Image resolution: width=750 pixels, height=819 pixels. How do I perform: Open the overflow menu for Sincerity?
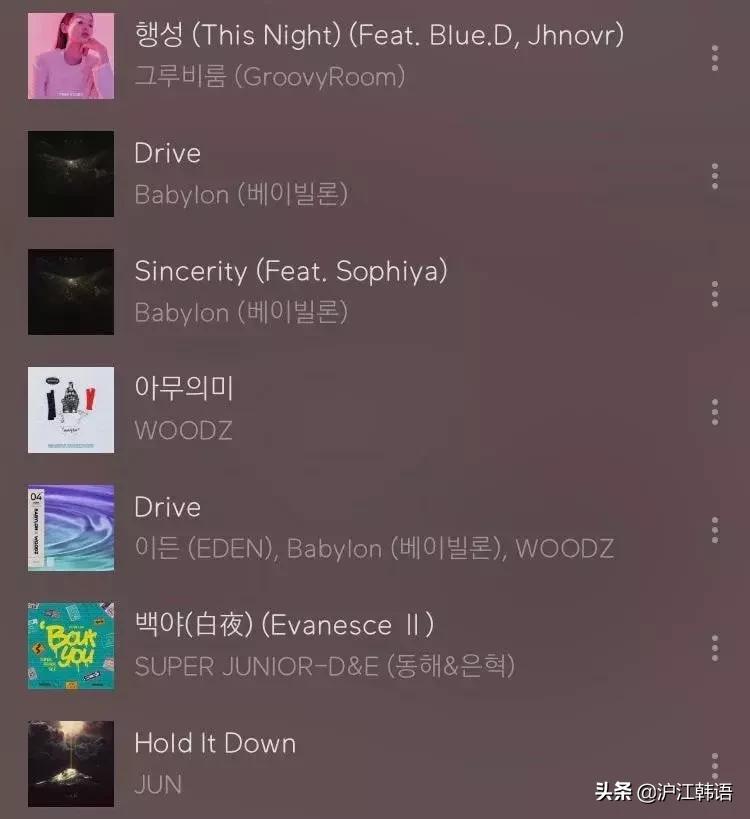714,293
